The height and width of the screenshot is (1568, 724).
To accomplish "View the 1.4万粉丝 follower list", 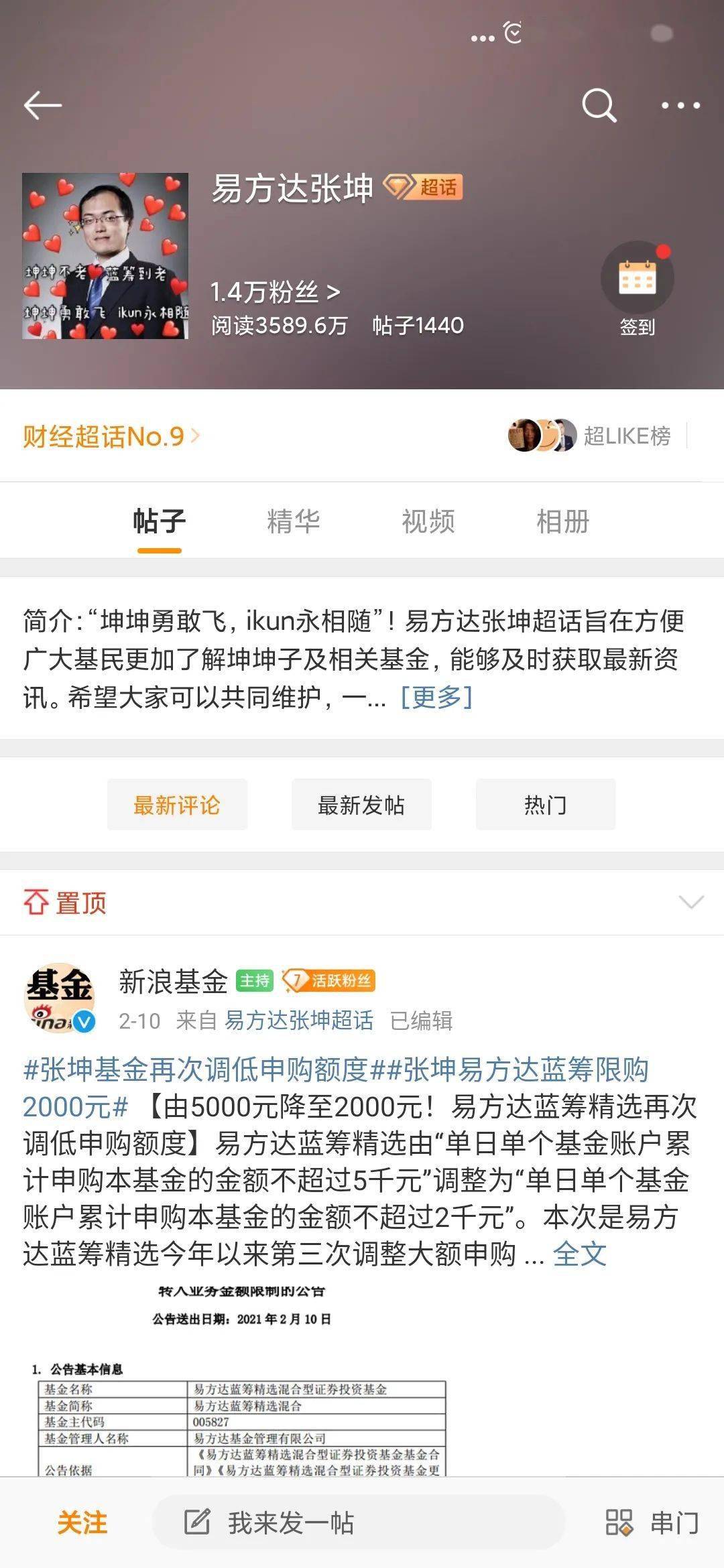I will tap(276, 292).
